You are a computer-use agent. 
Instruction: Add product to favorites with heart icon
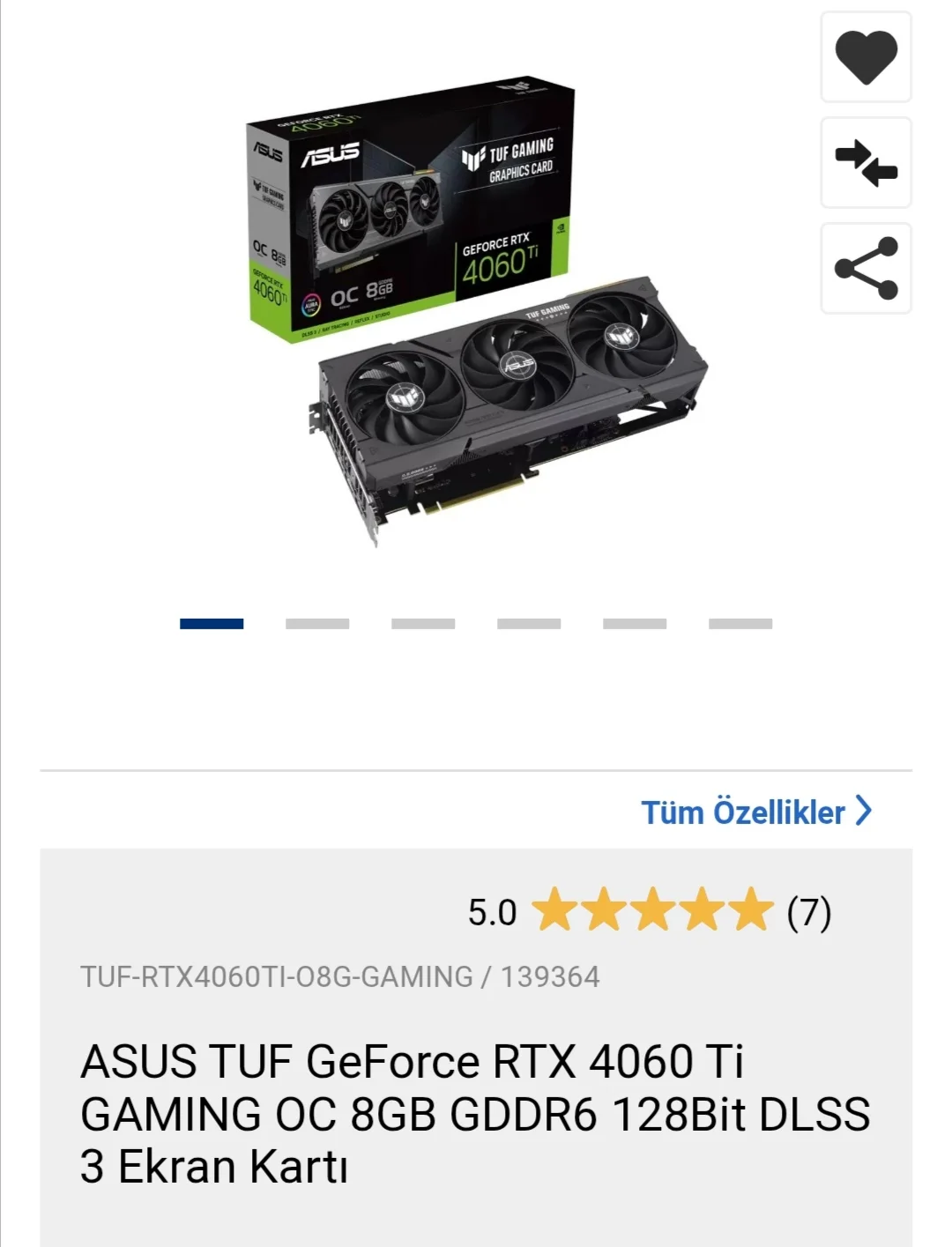[866, 57]
